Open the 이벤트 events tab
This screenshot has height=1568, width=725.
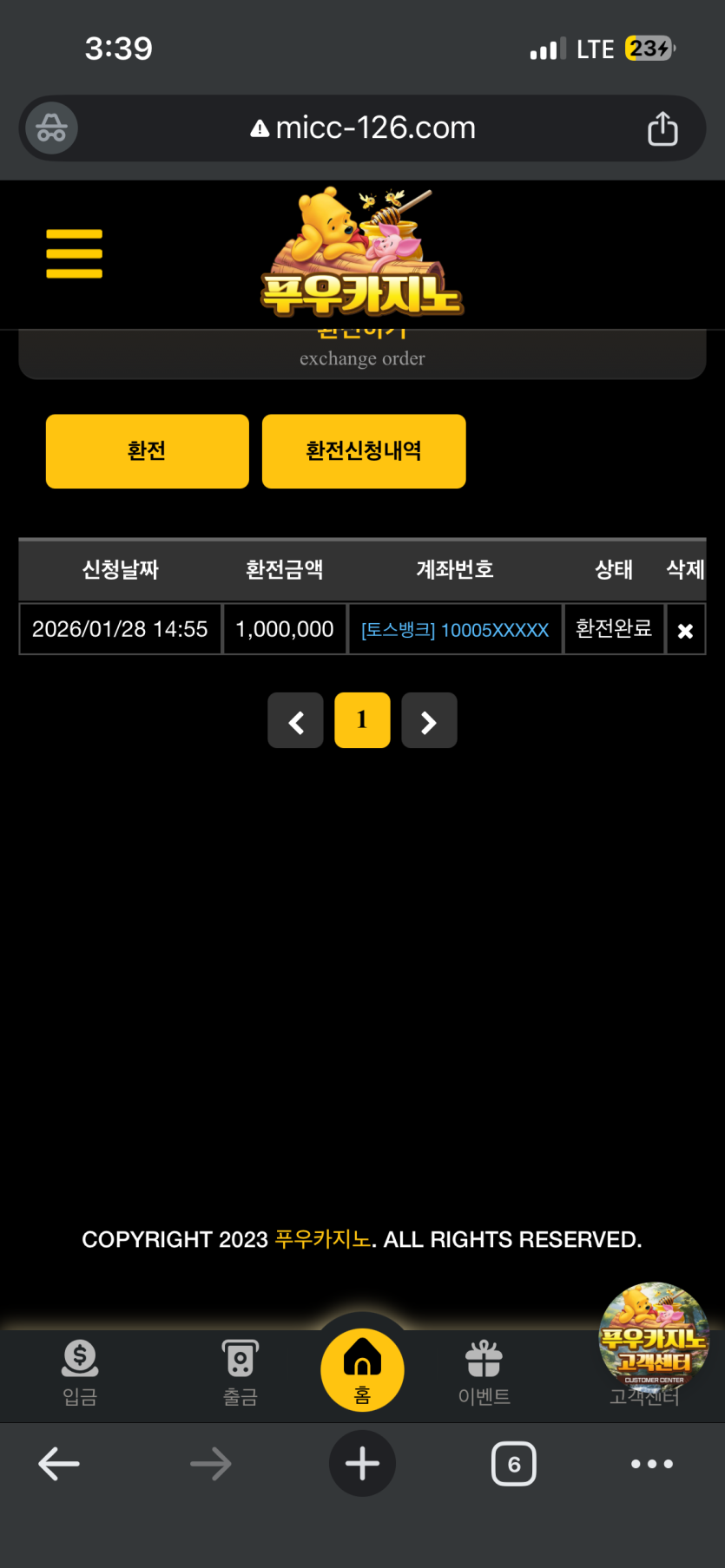click(x=484, y=1371)
